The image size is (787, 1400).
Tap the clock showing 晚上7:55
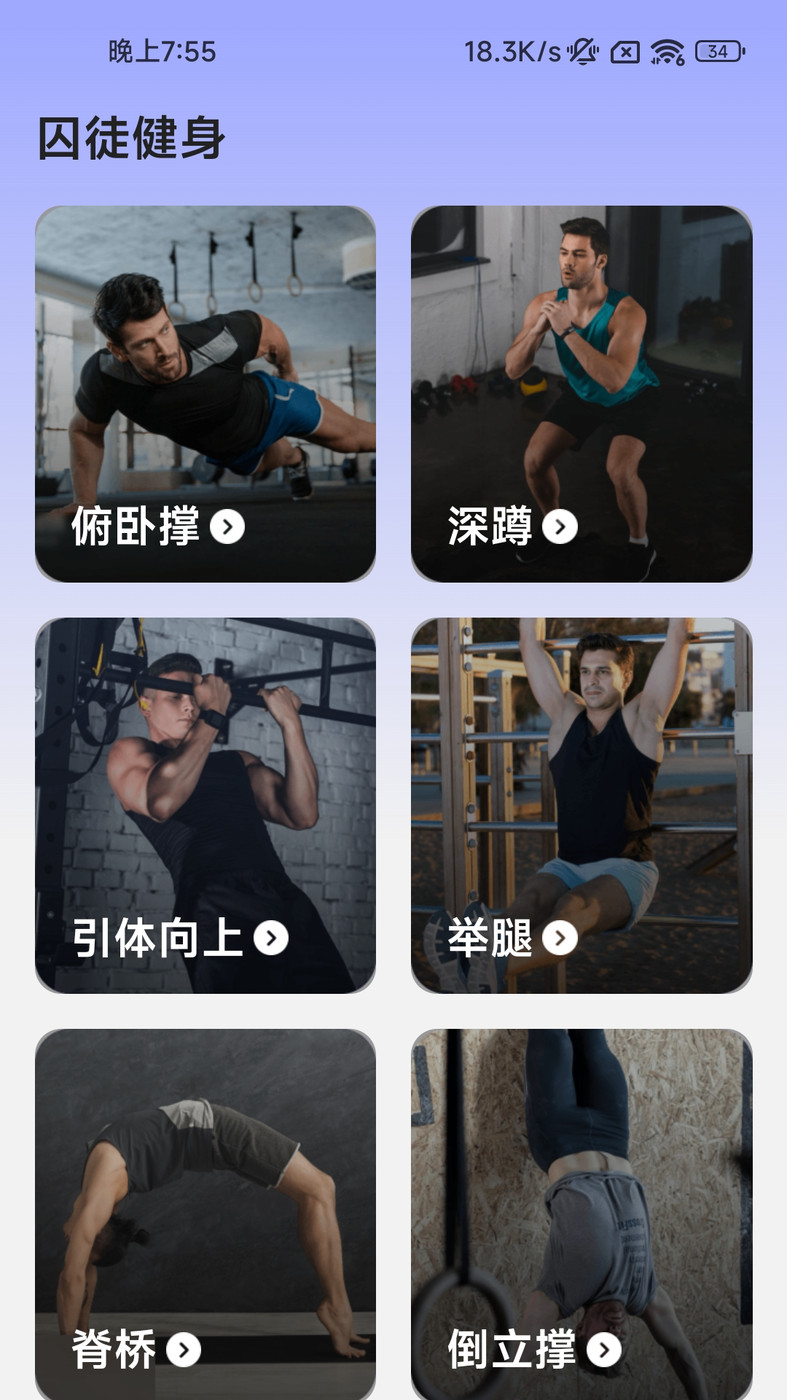point(160,51)
